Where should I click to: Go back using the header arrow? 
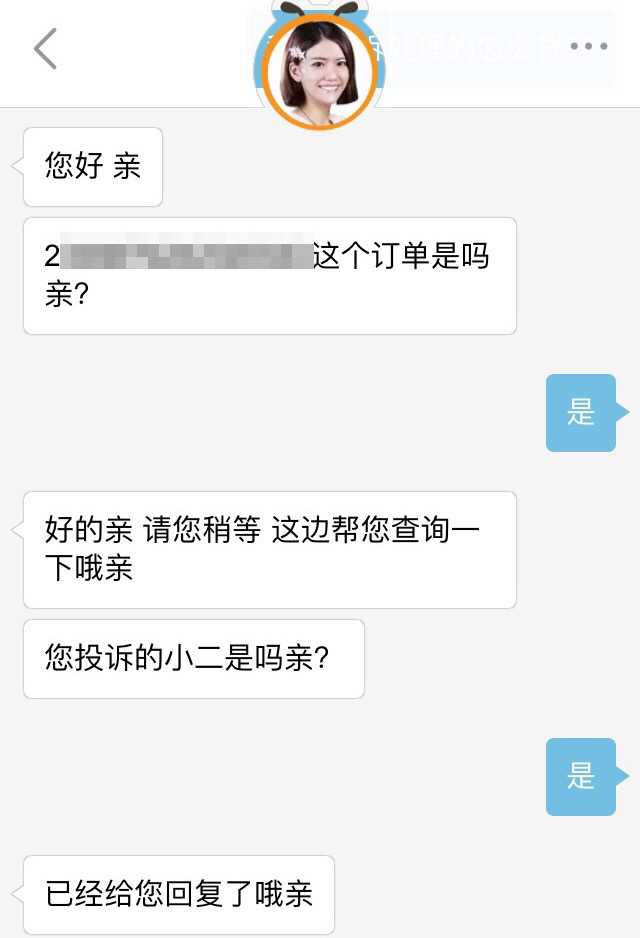(x=45, y=48)
